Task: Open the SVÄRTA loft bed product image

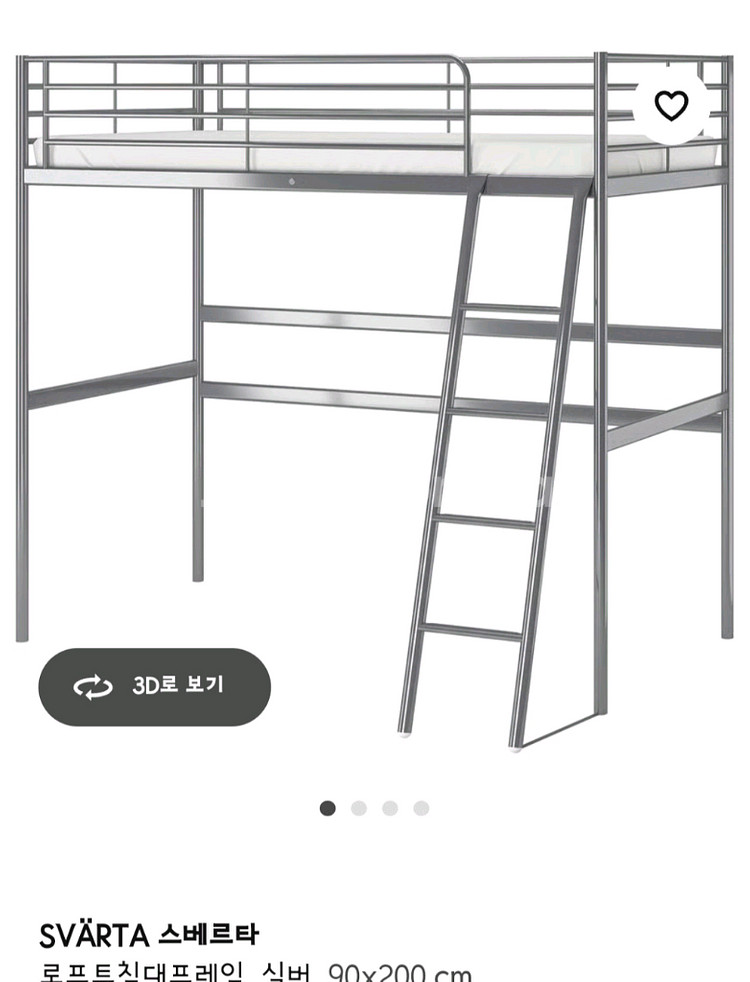Action: click(x=375, y=400)
